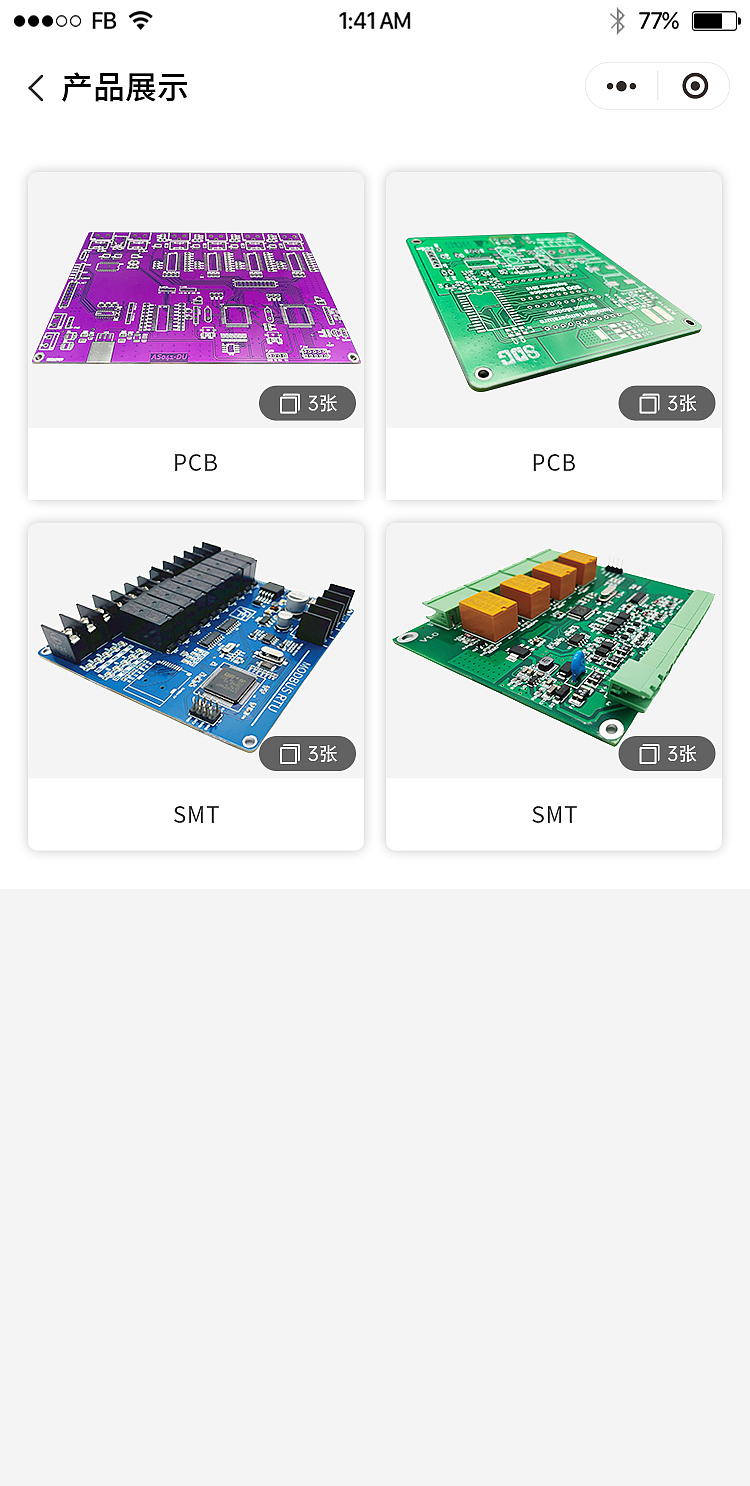Tap the SMT label under blue board
Screen dimensions: 750x1486
196,814
